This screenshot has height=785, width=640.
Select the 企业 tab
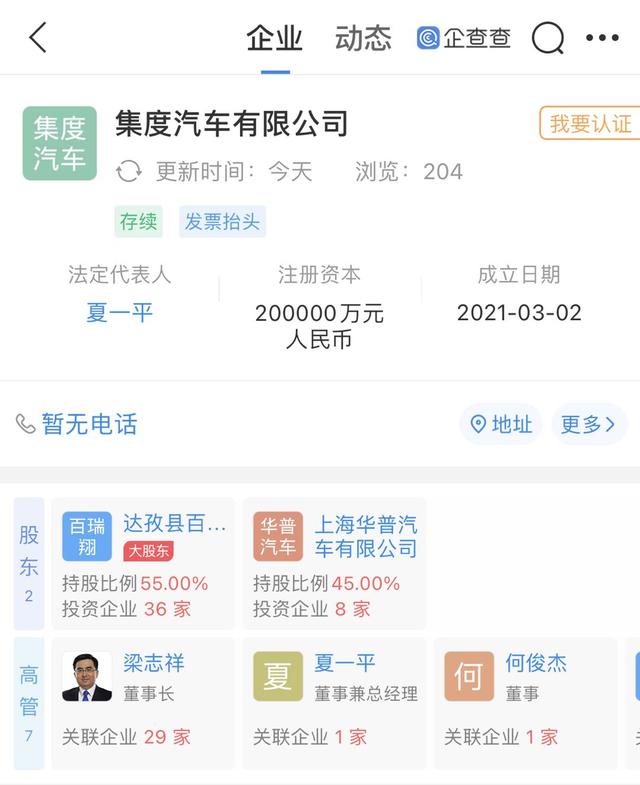[x=275, y=38]
